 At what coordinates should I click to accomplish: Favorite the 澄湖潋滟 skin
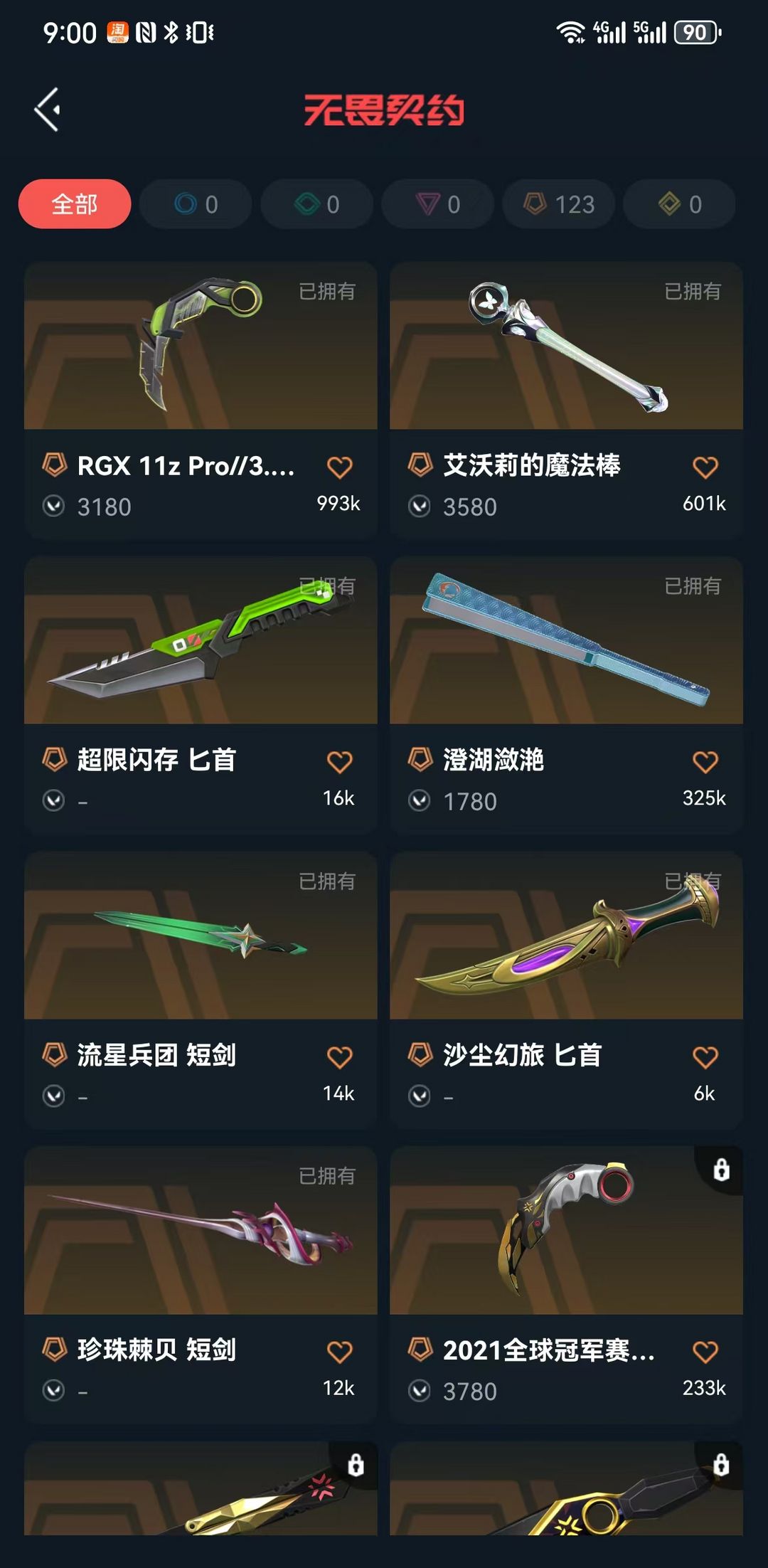(705, 762)
